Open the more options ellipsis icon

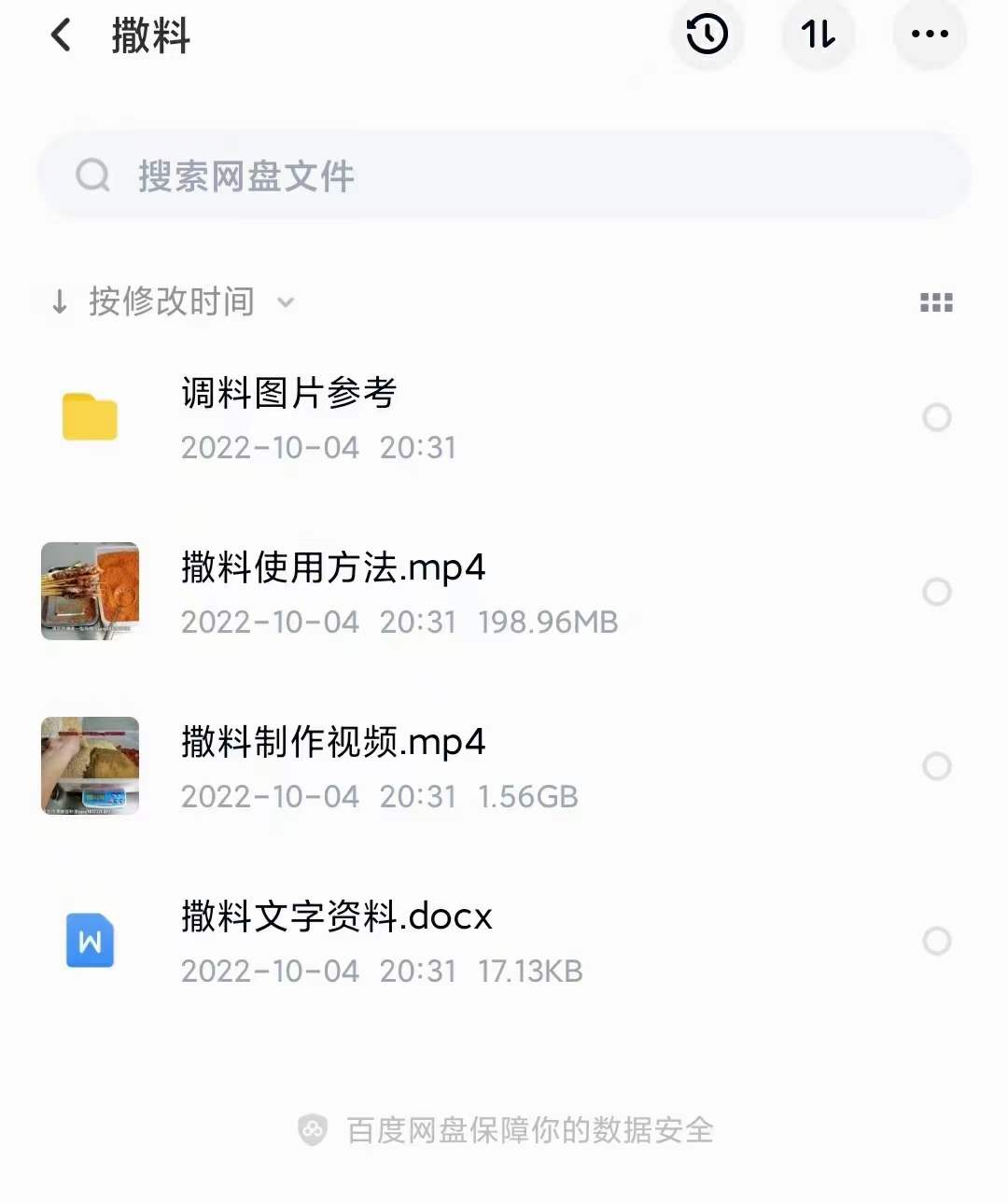(929, 35)
